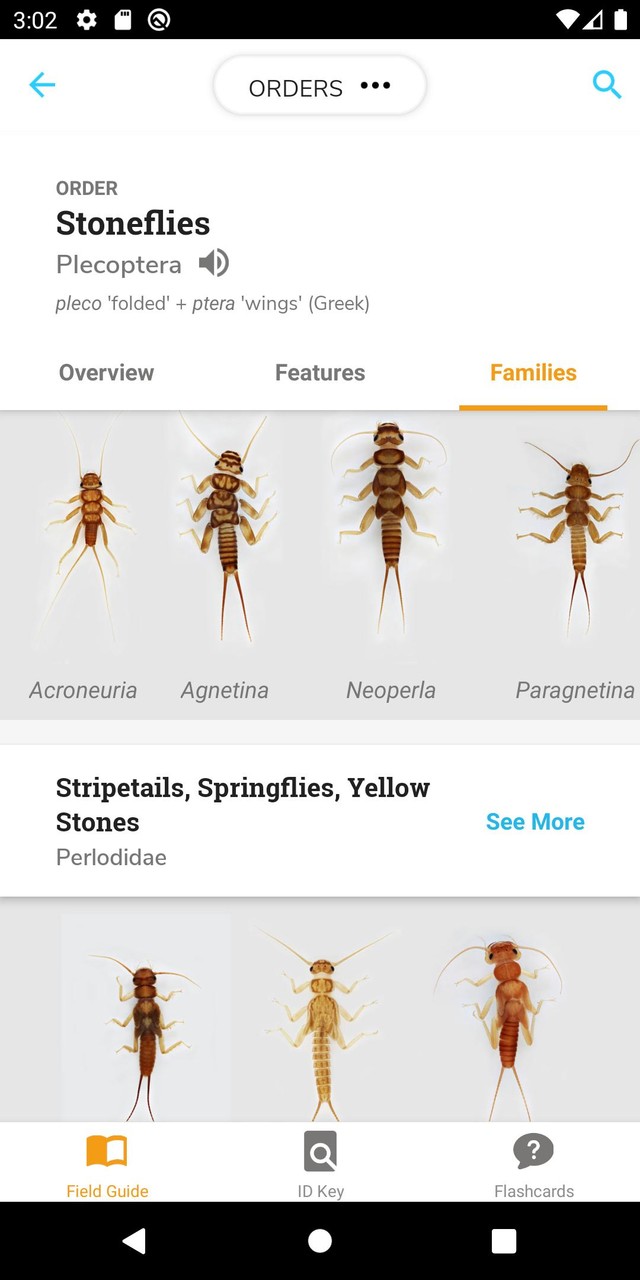Open the ID Key section
640x1280 pixels.
click(x=320, y=1164)
